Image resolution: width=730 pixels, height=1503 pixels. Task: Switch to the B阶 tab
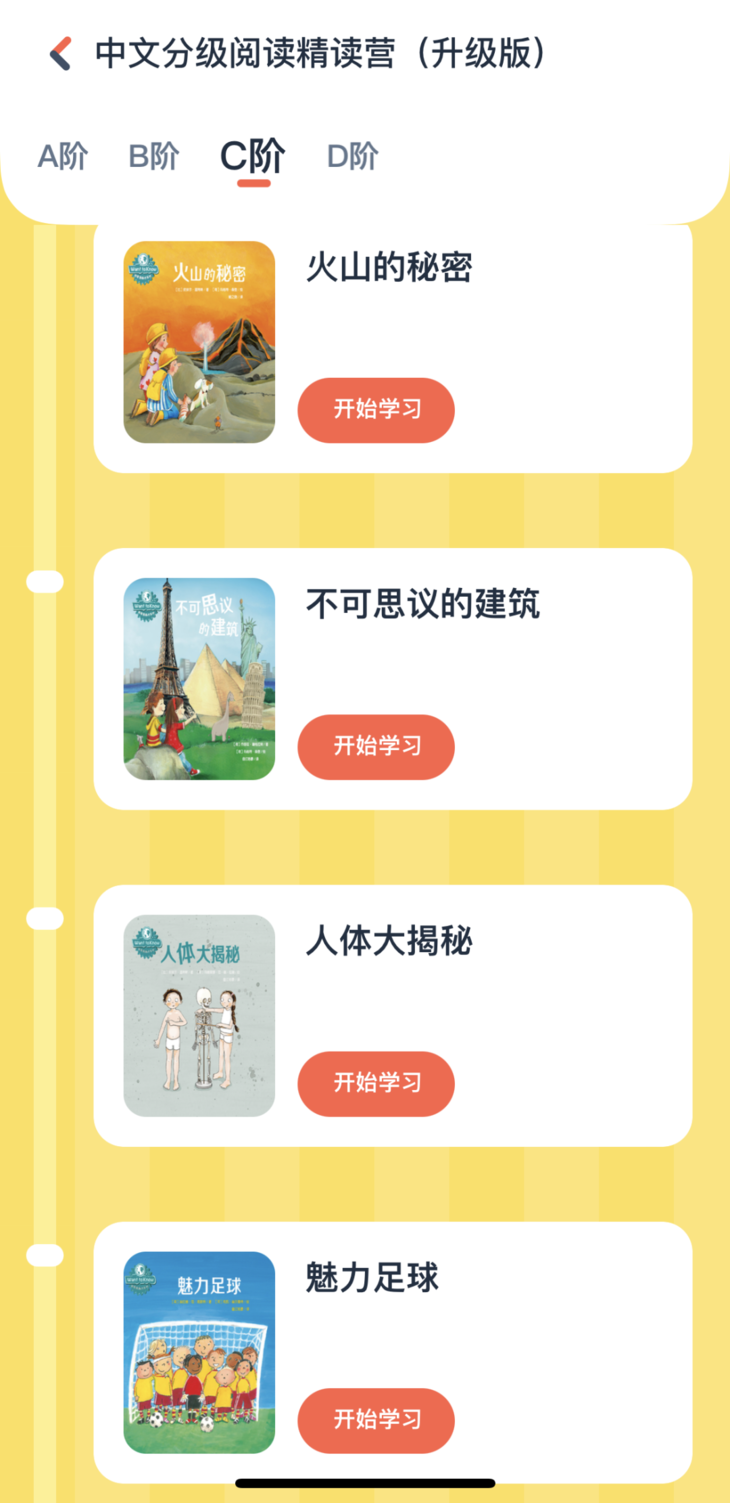click(152, 157)
